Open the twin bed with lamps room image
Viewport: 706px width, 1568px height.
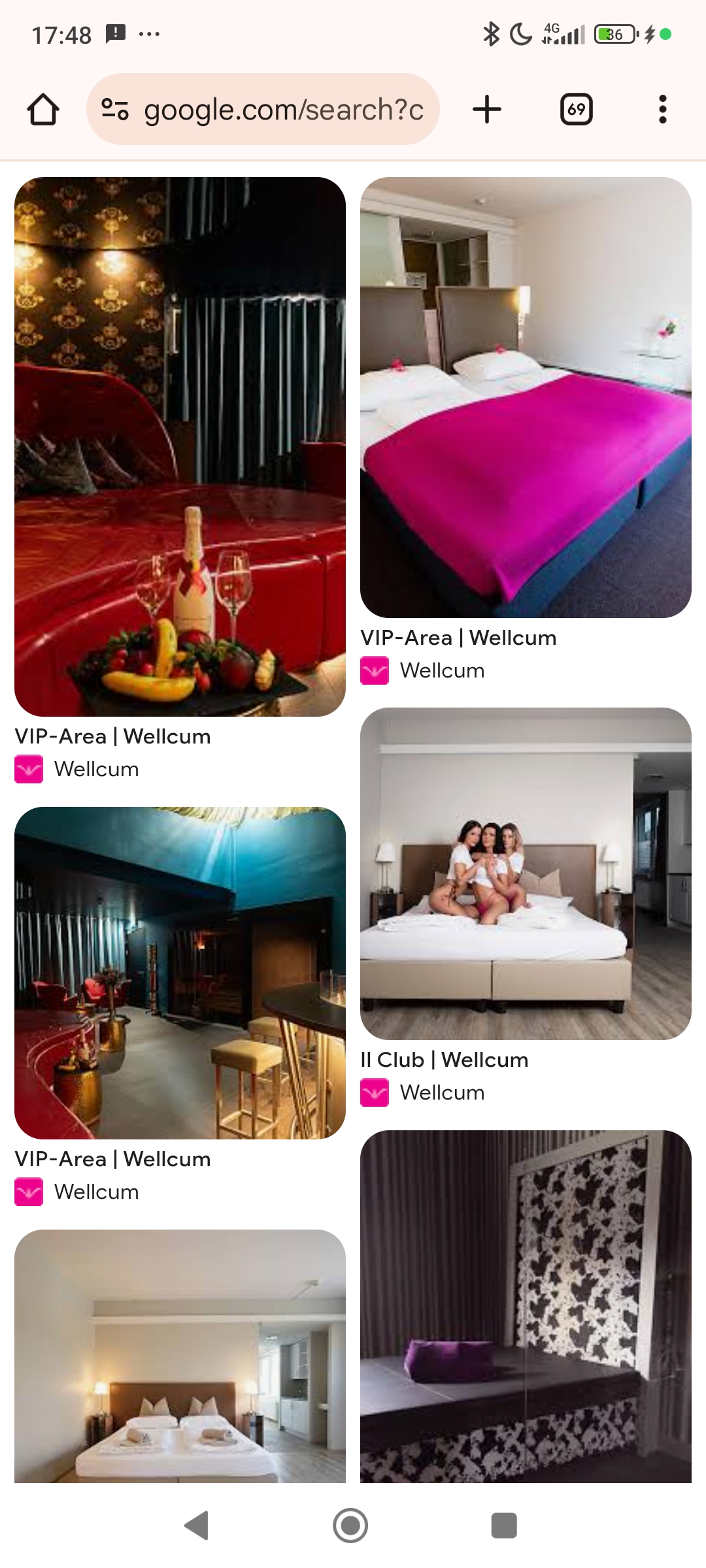pyautogui.click(x=180, y=1356)
